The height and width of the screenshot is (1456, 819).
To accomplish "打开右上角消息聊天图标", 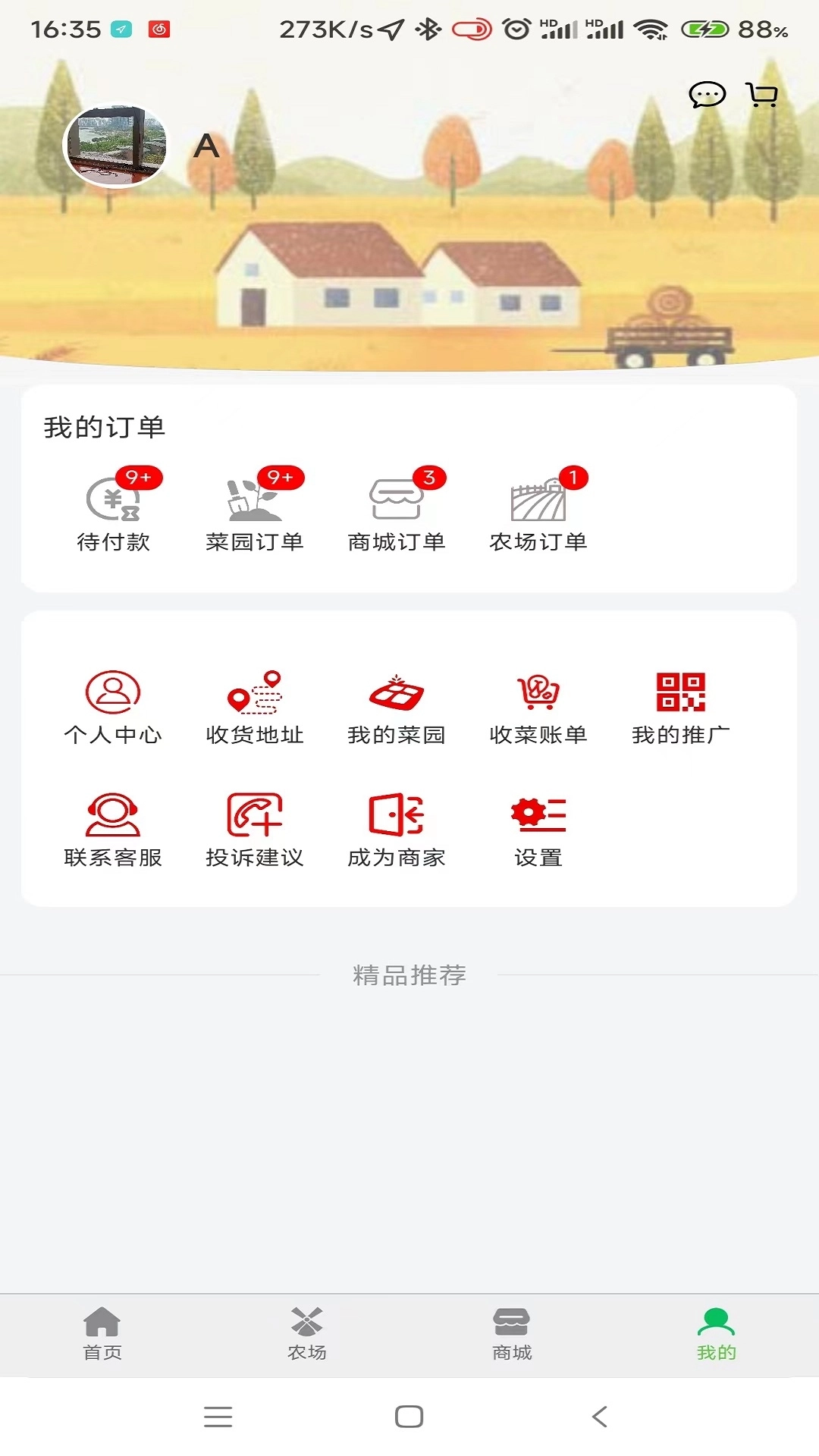I will click(705, 94).
